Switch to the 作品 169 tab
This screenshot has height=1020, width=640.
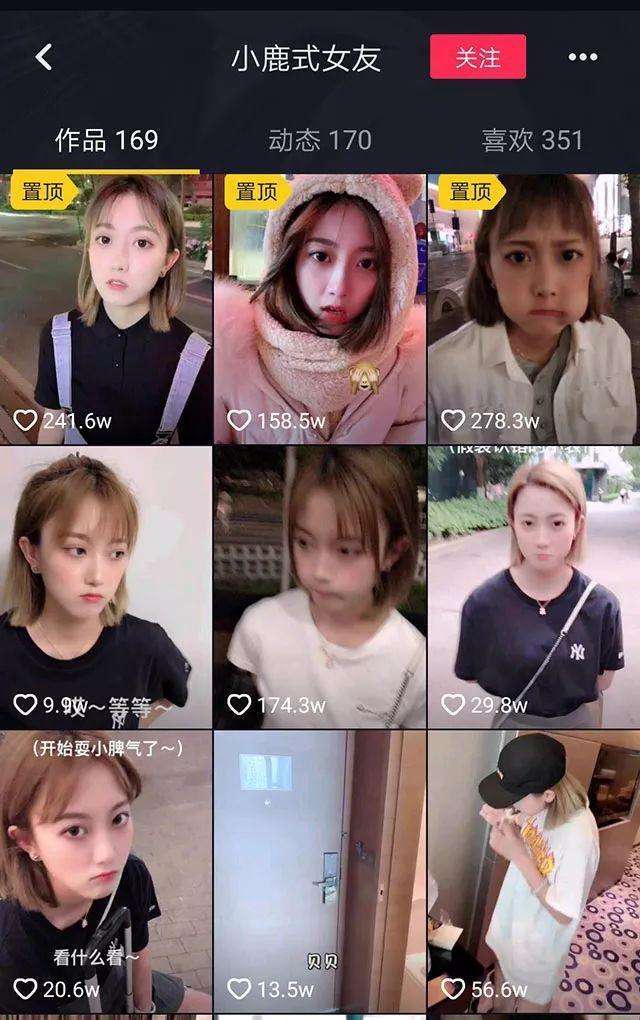click(x=106, y=140)
